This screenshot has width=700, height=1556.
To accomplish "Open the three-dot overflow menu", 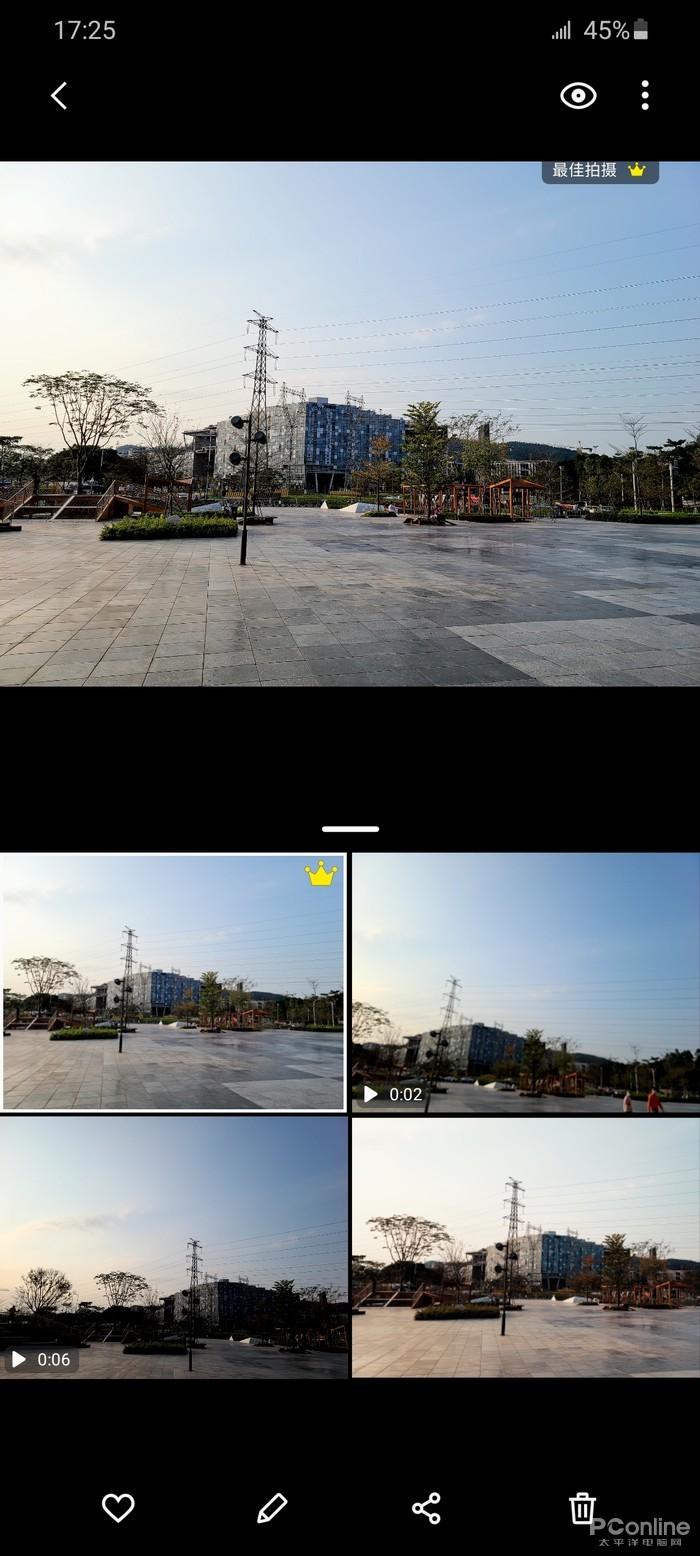I will point(645,96).
